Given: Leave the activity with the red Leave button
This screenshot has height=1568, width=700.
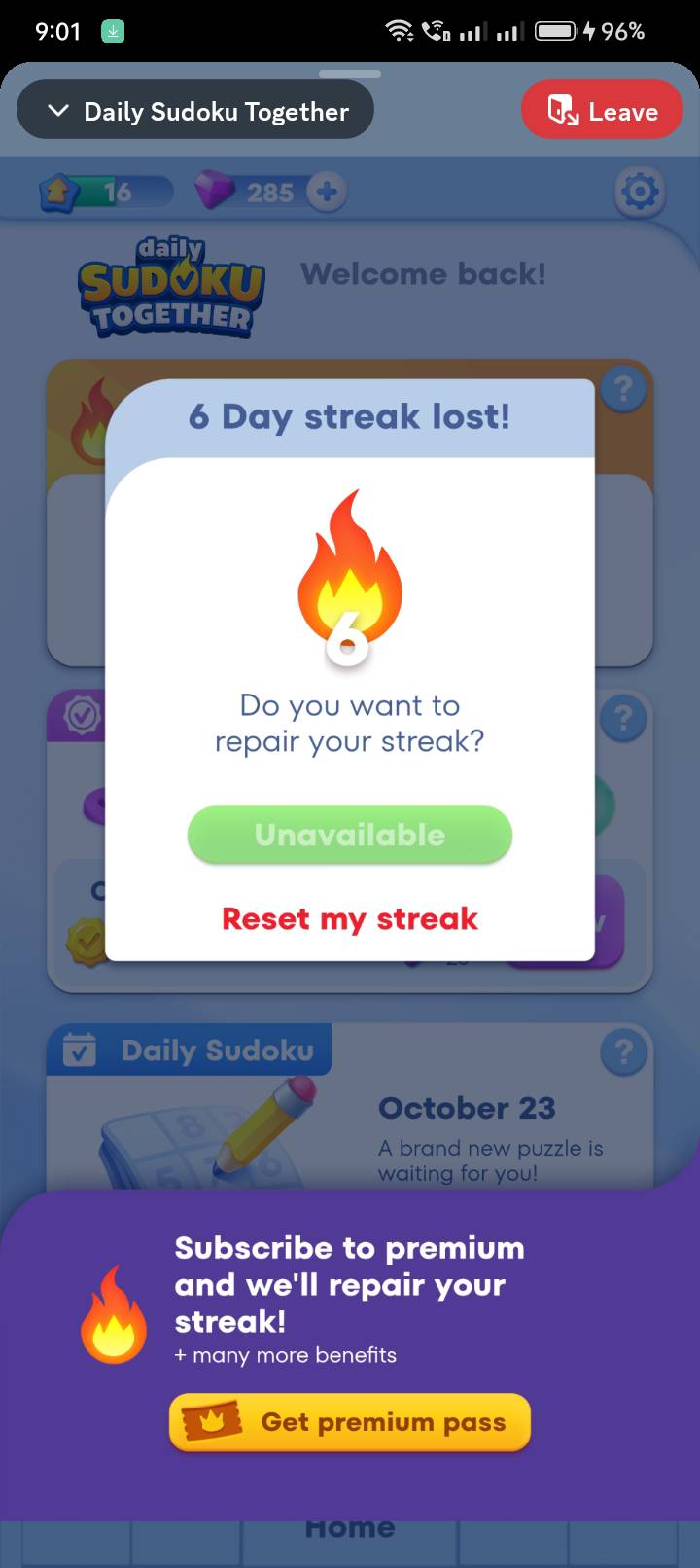Looking at the screenshot, I should click(x=602, y=111).
